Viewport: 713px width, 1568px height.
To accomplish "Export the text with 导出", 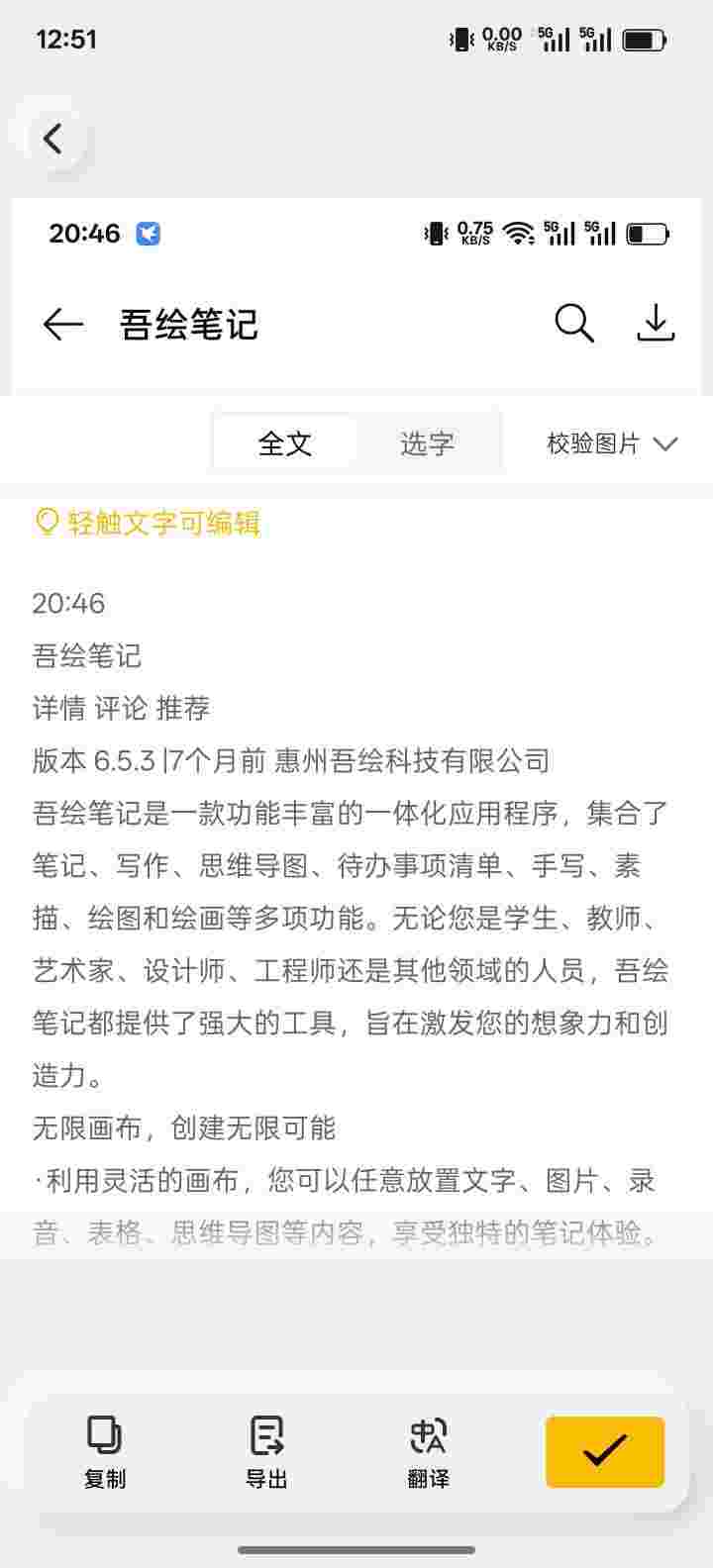I will (x=266, y=1451).
